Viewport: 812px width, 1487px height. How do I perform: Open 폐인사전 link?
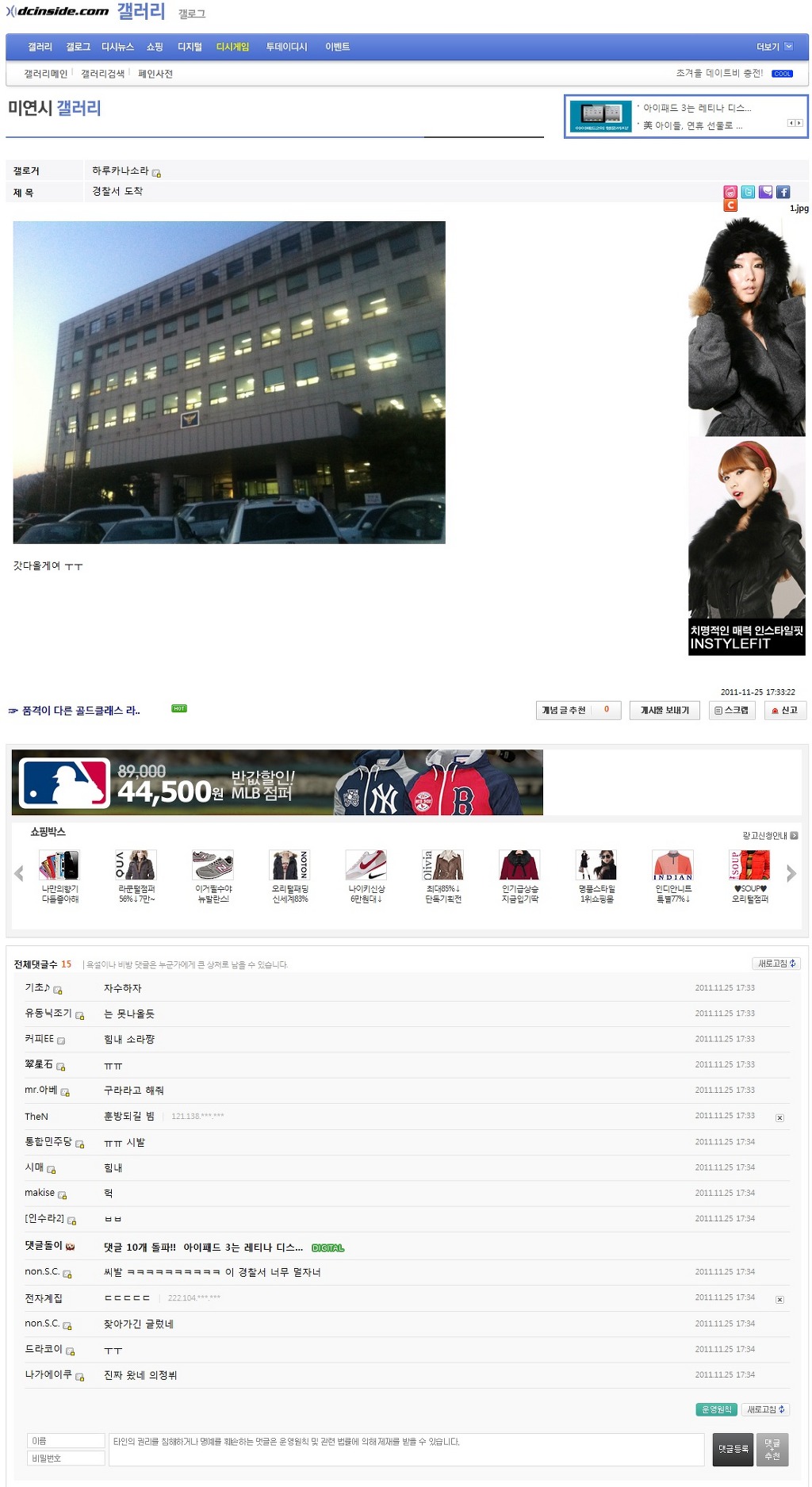[x=155, y=74]
